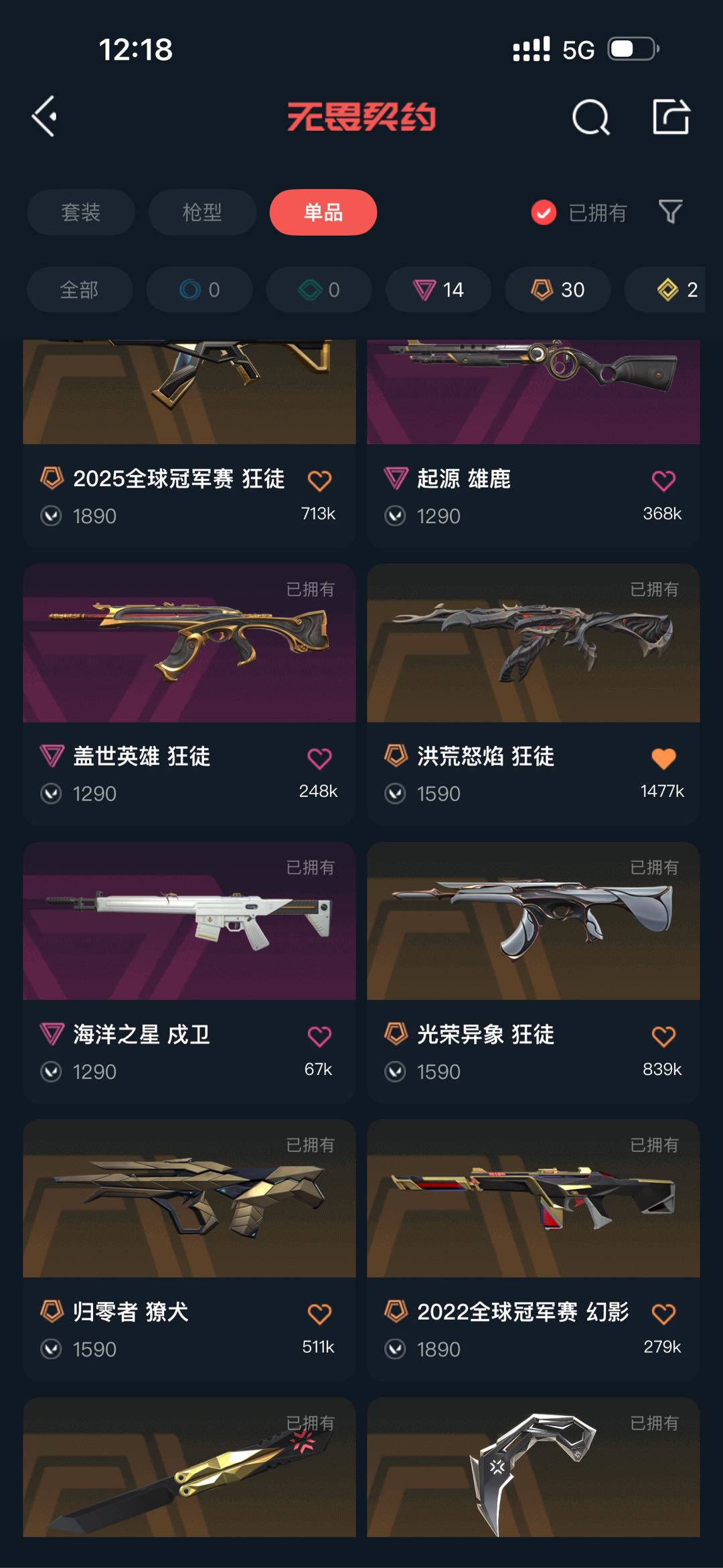Select the 单品 tab
Image resolution: width=723 pixels, height=1568 pixels.
click(323, 212)
